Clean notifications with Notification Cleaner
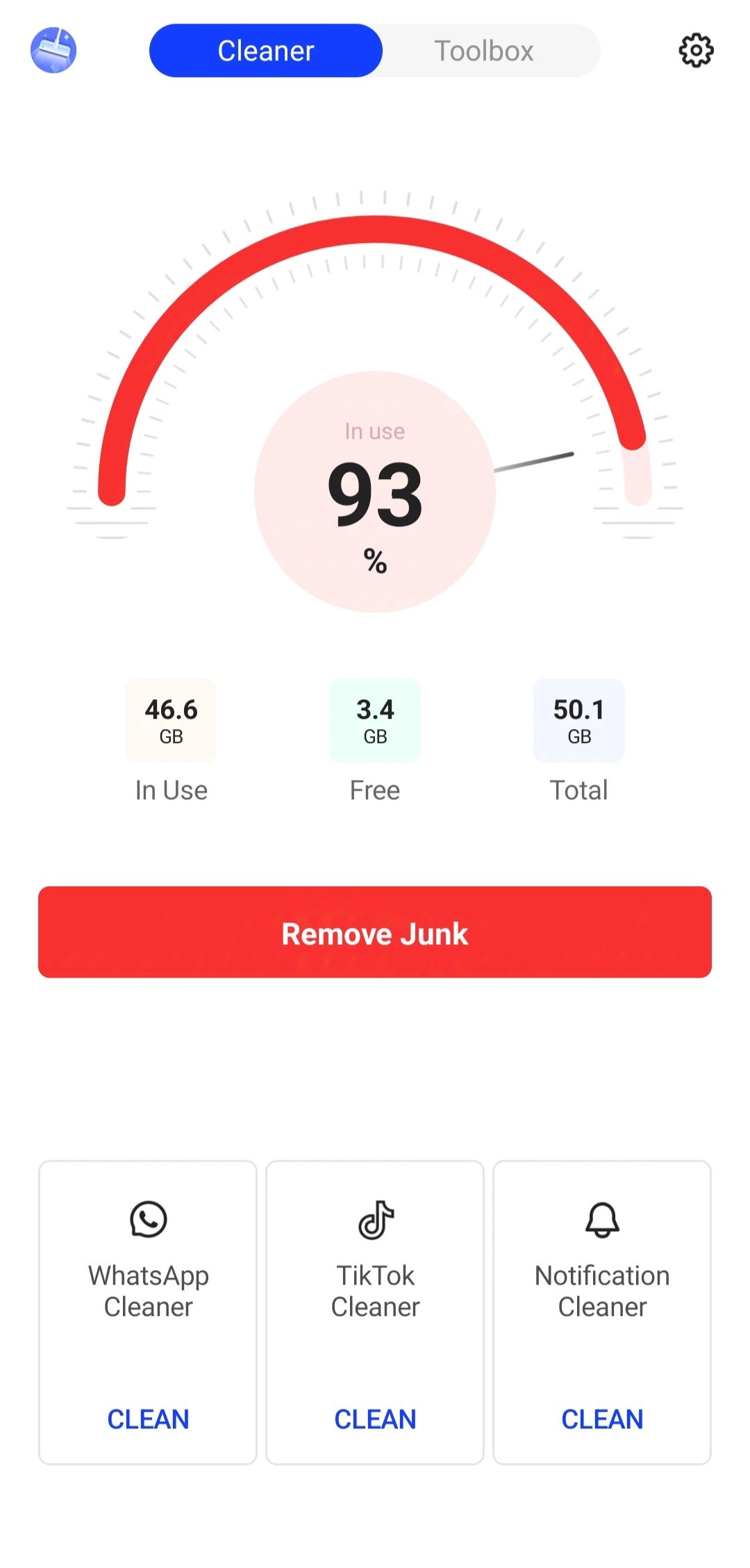750x1568 pixels. click(602, 1419)
